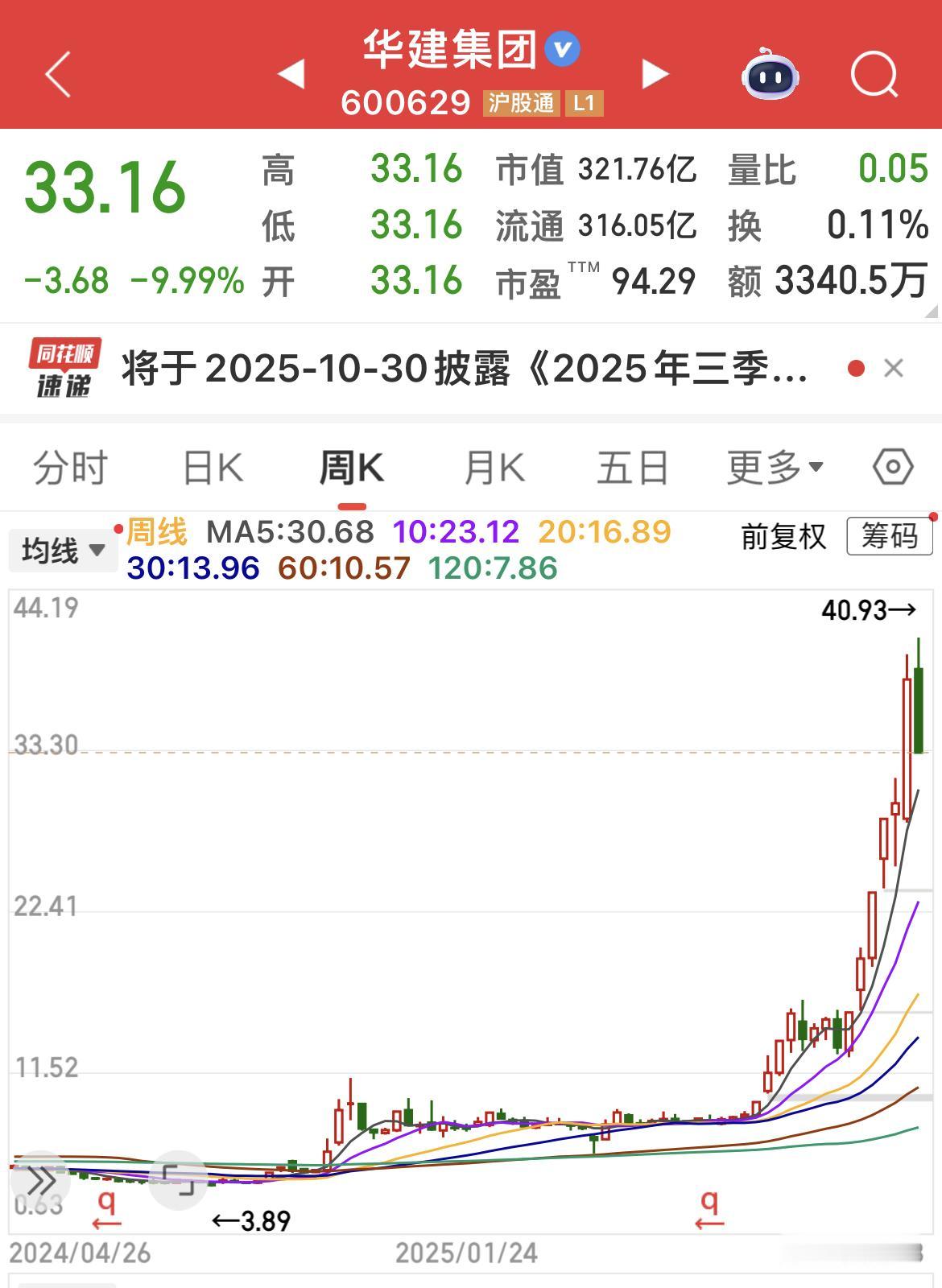Switch to 分时 chart tab
This screenshot has height=1288, width=942.
(70, 468)
